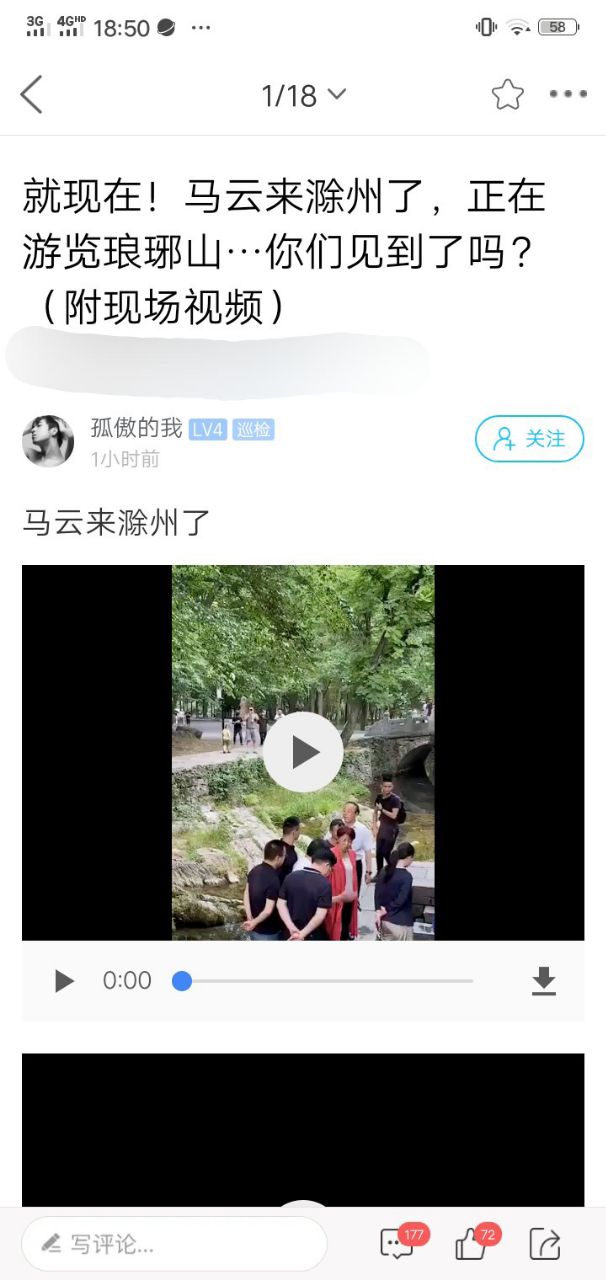Follow the author with 关注 button
Image resolution: width=606 pixels, height=1280 pixels.
[529, 439]
